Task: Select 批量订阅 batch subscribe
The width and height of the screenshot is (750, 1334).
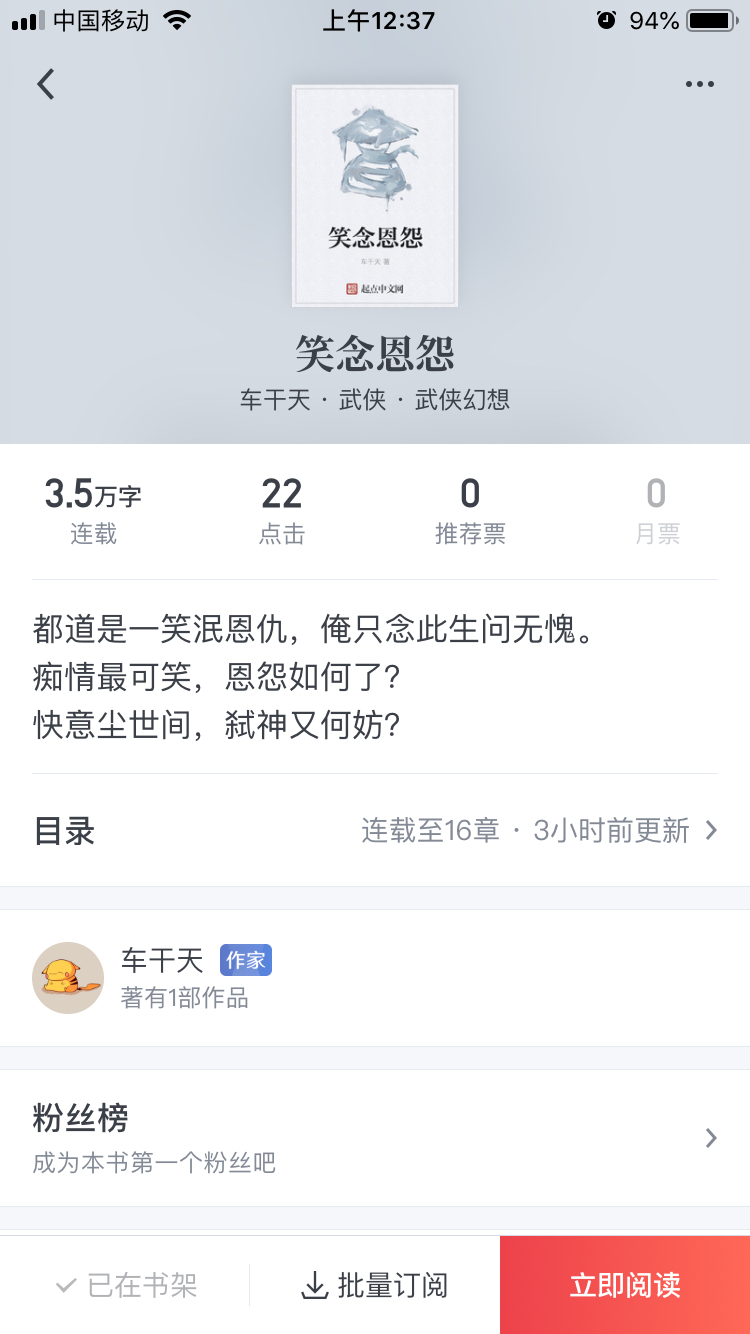Action: pos(375,1285)
